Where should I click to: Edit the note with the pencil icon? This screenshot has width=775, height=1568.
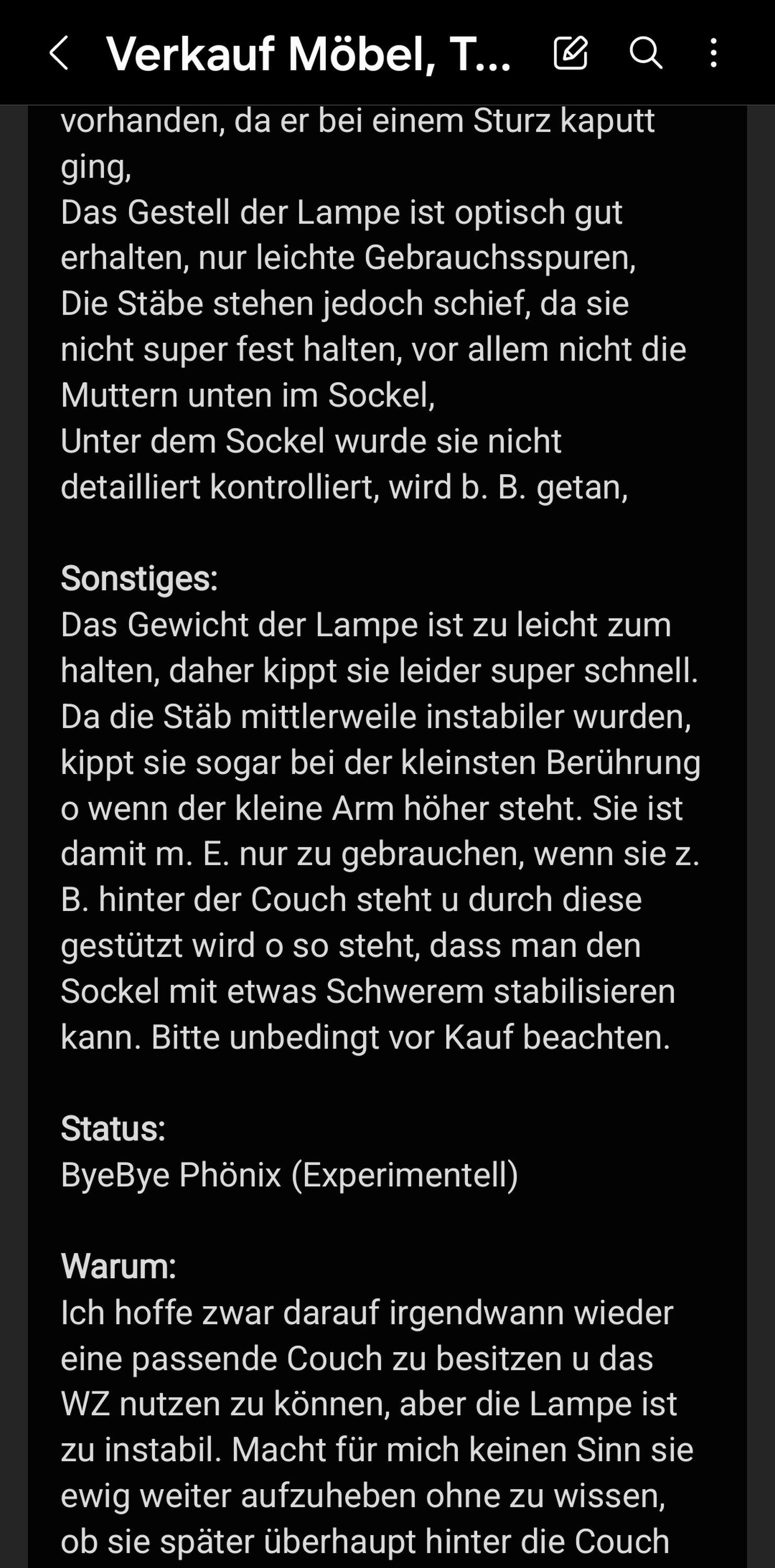point(571,53)
